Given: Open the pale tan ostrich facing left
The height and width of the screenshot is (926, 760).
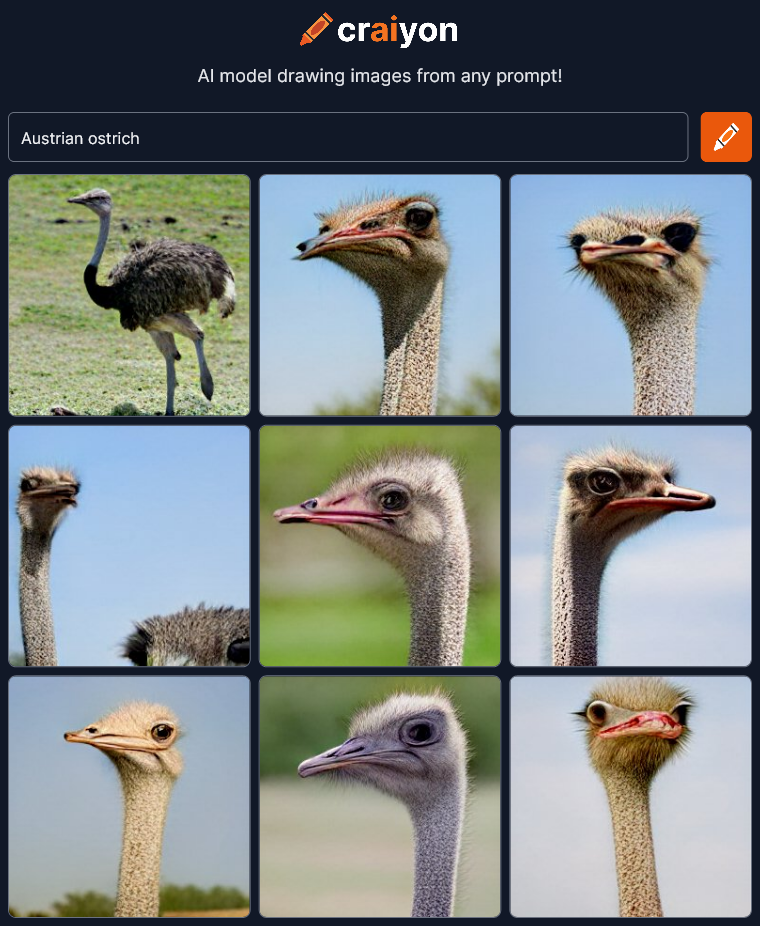Looking at the screenshot, I should 129,797.
